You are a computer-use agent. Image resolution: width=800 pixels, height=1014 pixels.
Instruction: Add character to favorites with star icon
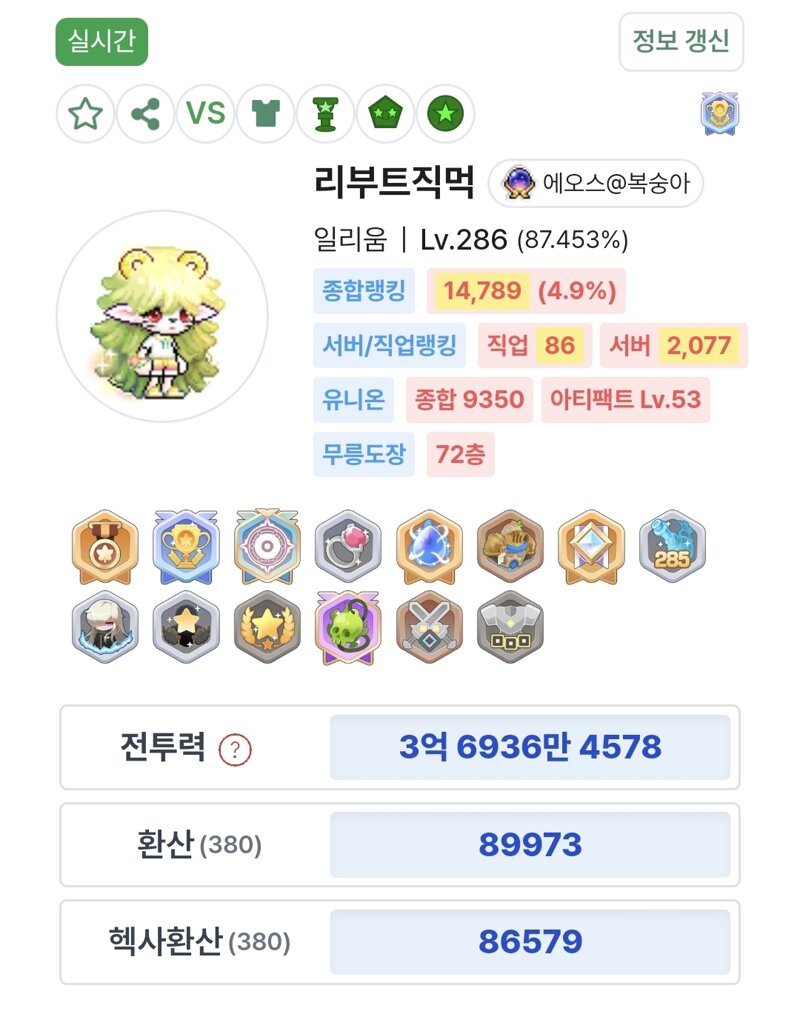(86, 114)
